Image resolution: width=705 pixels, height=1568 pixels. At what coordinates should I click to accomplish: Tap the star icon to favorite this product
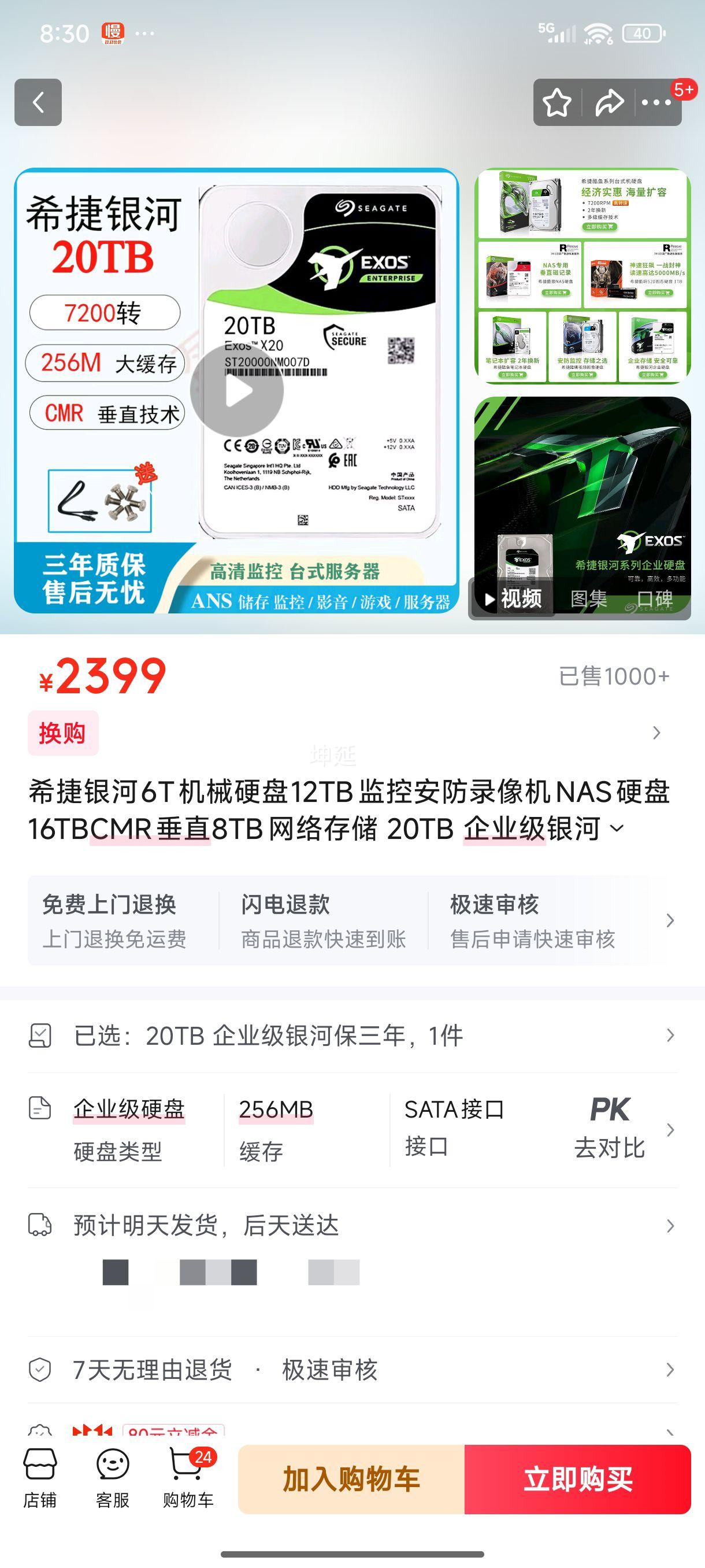[557, 102]
